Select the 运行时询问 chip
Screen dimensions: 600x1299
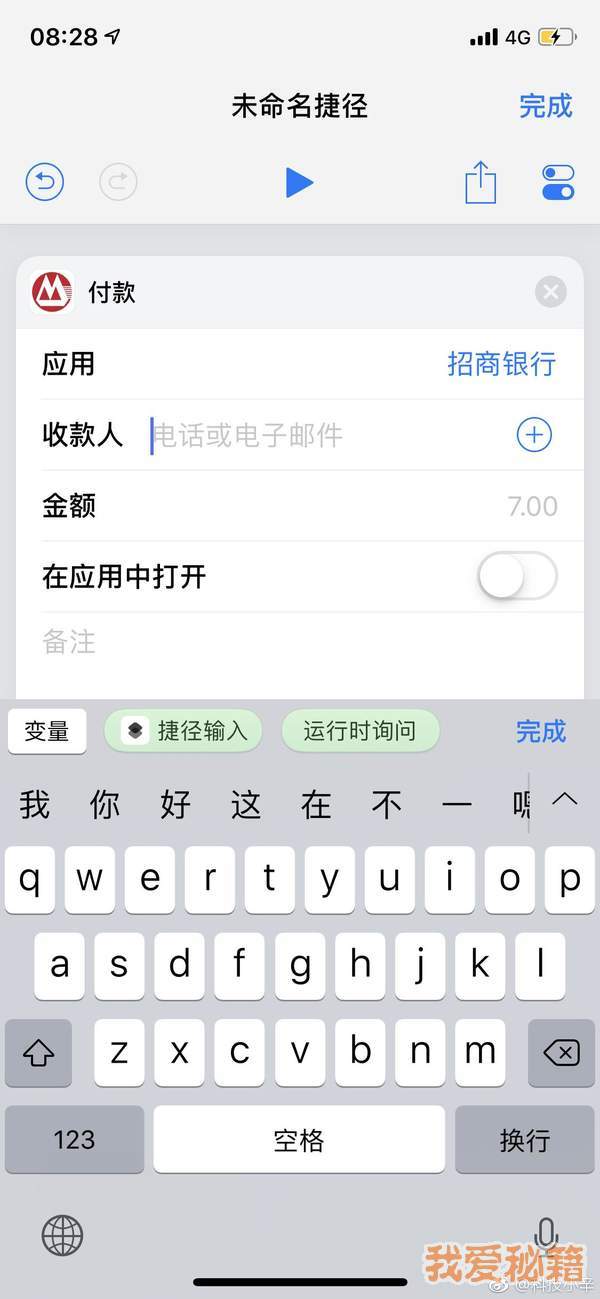click(360, 731)
